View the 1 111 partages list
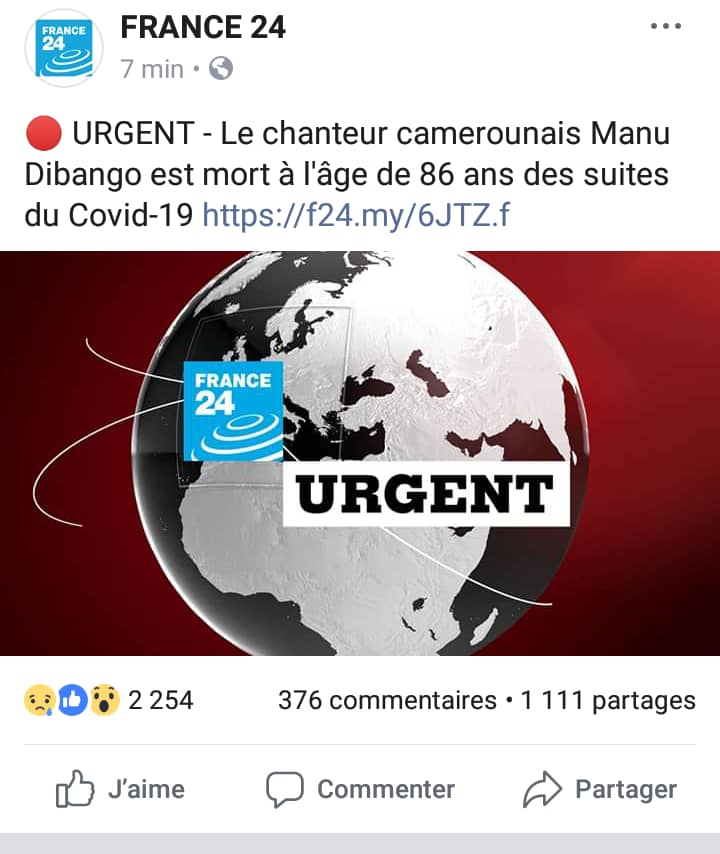 [608, 700]
